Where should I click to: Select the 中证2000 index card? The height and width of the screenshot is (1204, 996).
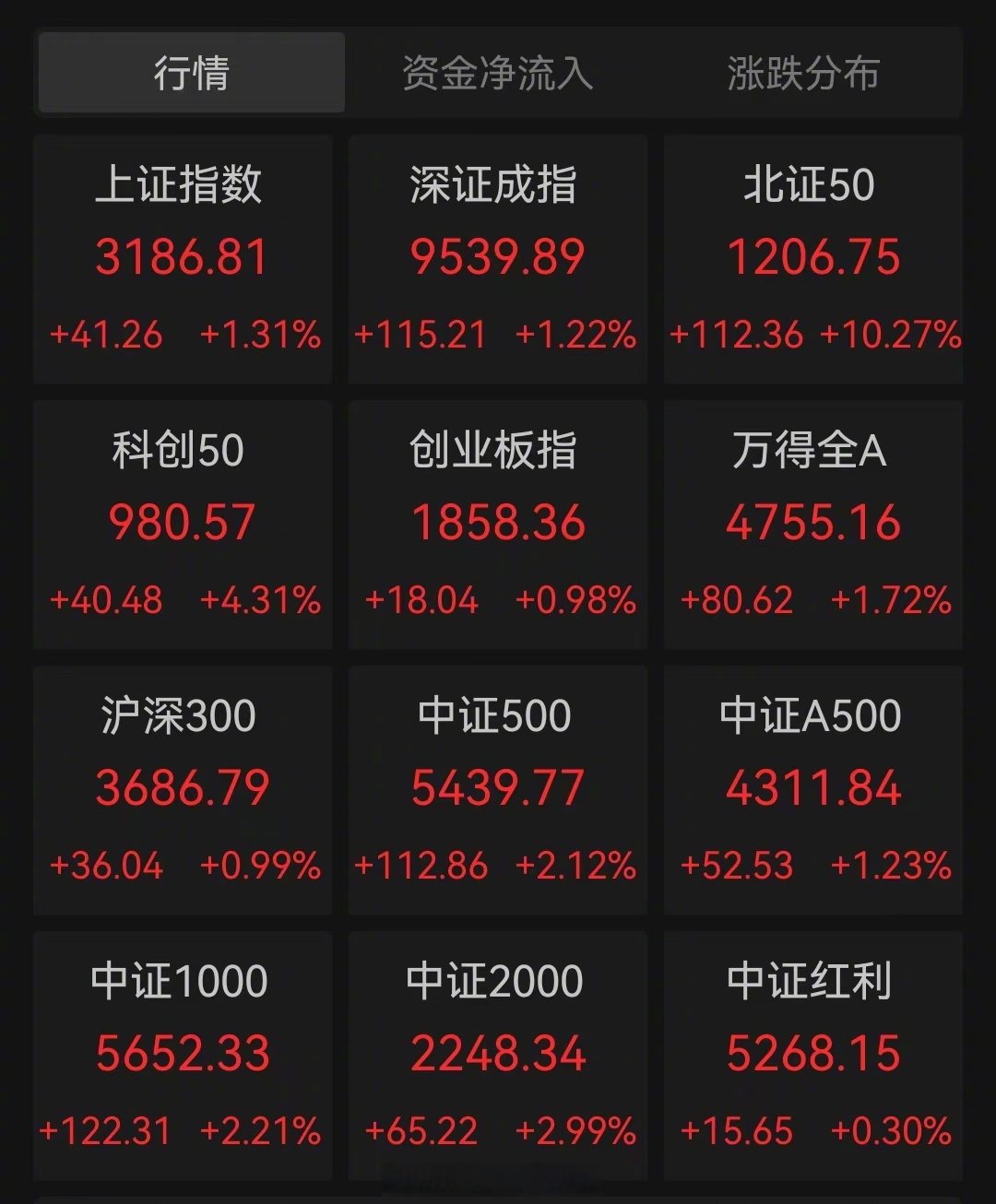tap(497, 1053)
